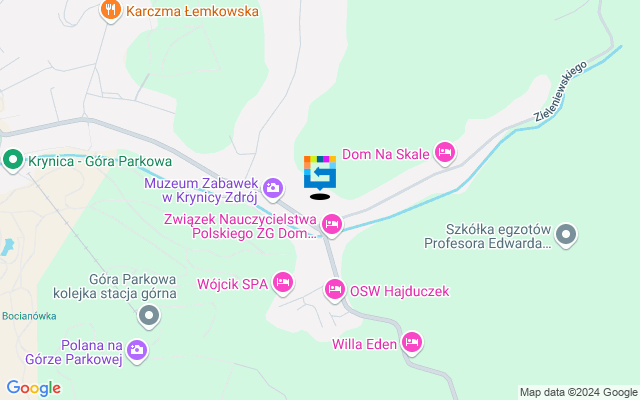The height and width of the screenshot is (400, 640).
Task: Open OSW Hajduczek lodging marker
Action: (x=335, y=291)
